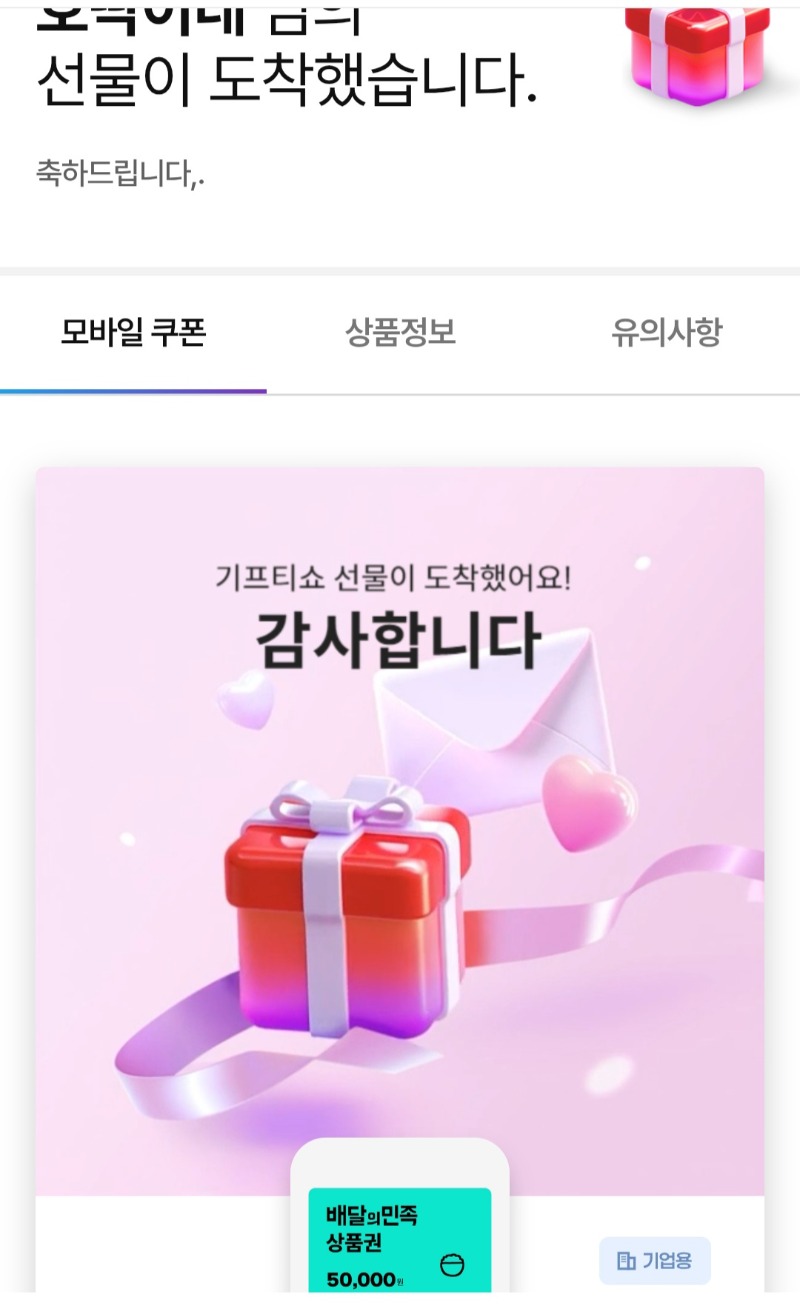Switch to the 모바일 쿠폰 tab
Viewport: 800px width, 1306px height.
click(133, 333)
